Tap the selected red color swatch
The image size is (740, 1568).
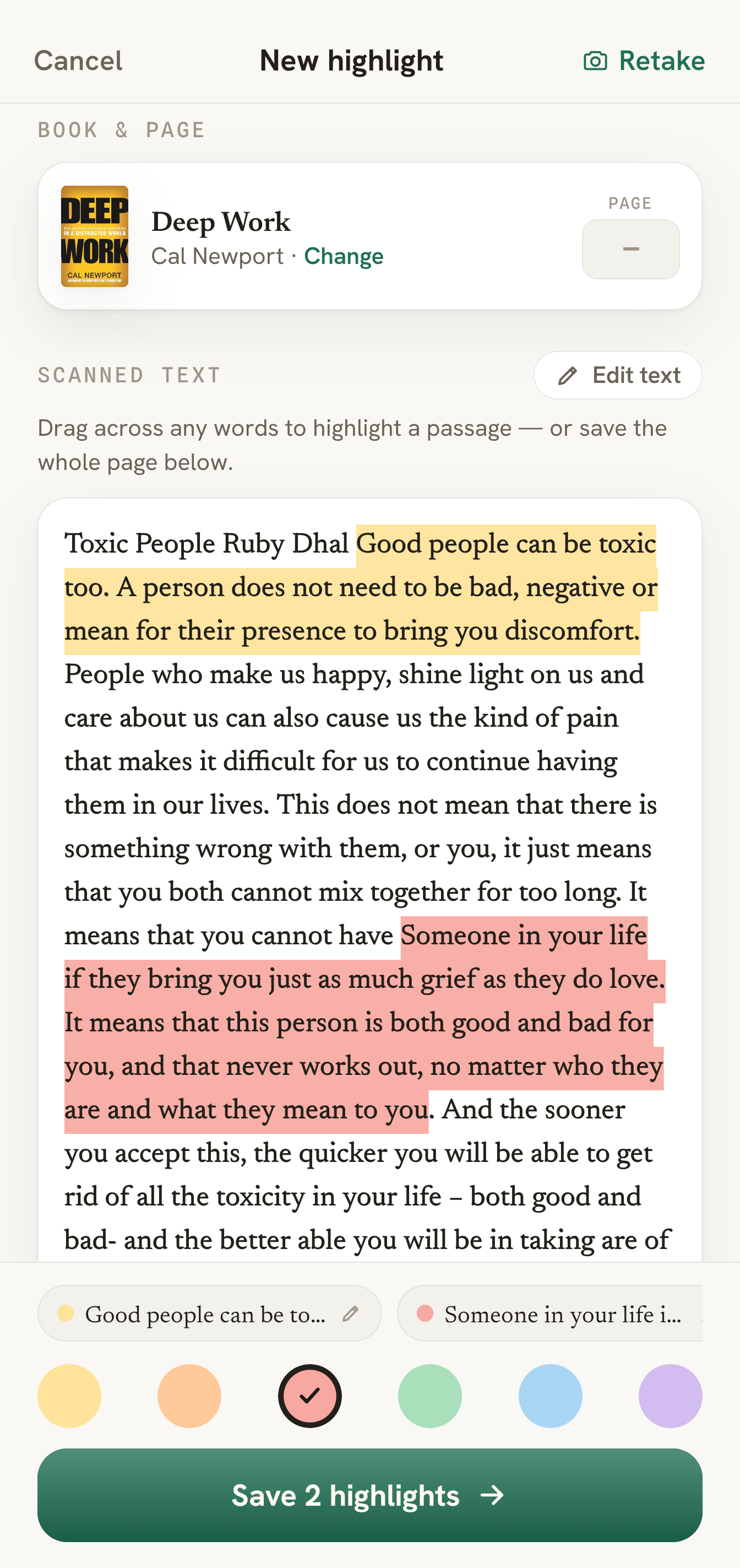point(310,1396)
